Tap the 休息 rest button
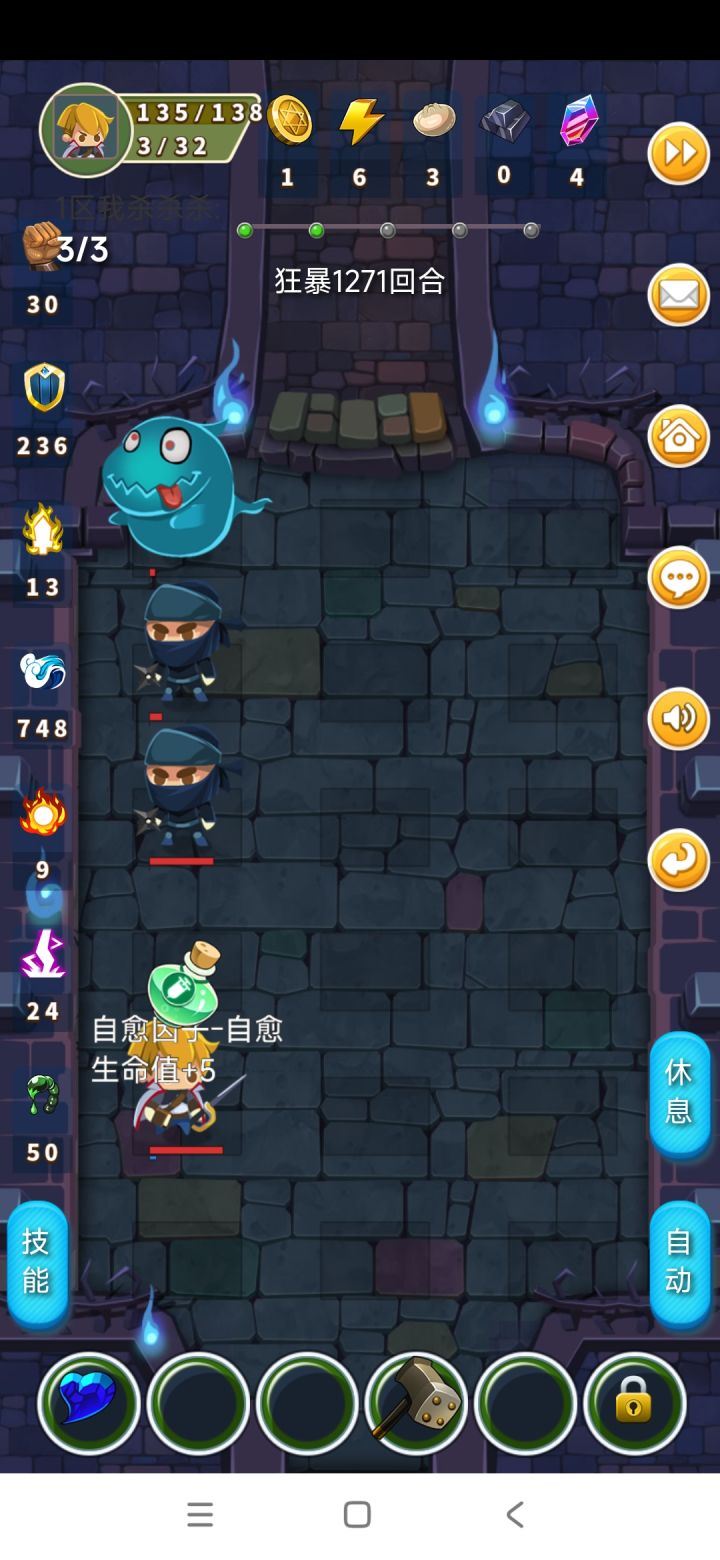 [x=679, y=1092]
